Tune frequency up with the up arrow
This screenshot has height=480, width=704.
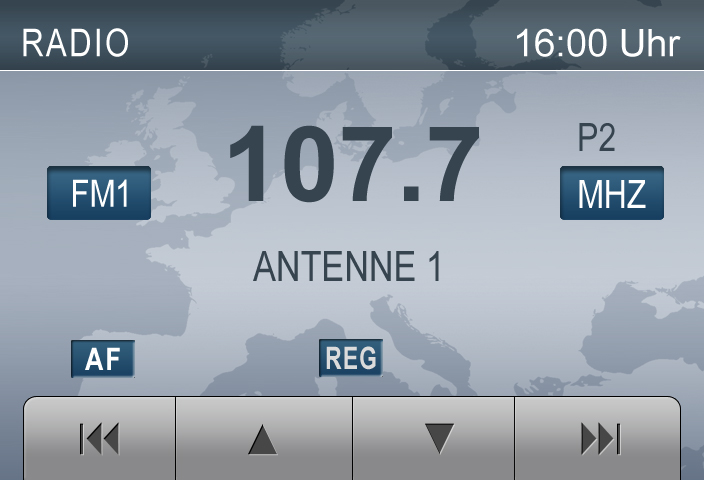263,438
